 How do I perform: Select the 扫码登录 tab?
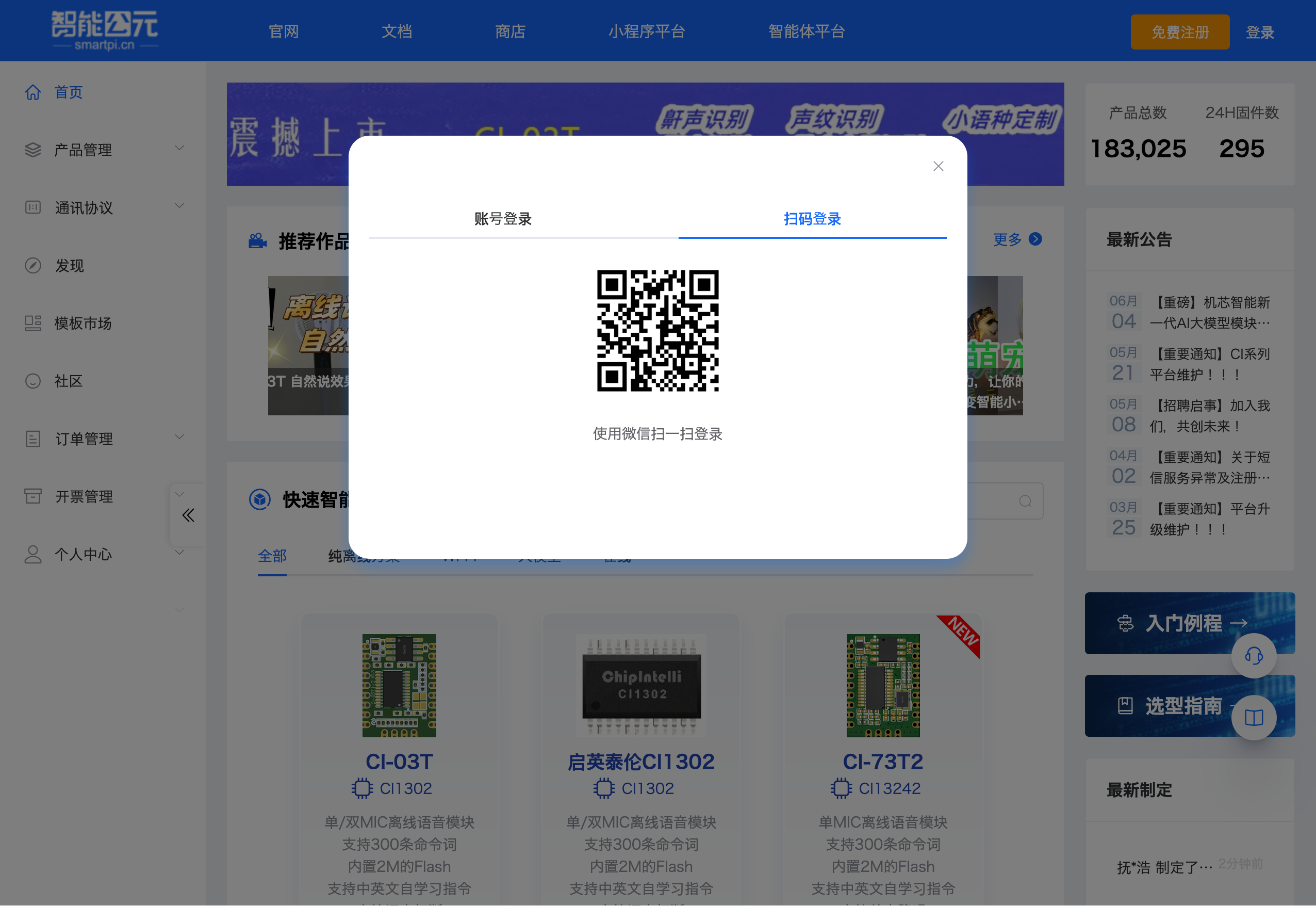point(812,219)
